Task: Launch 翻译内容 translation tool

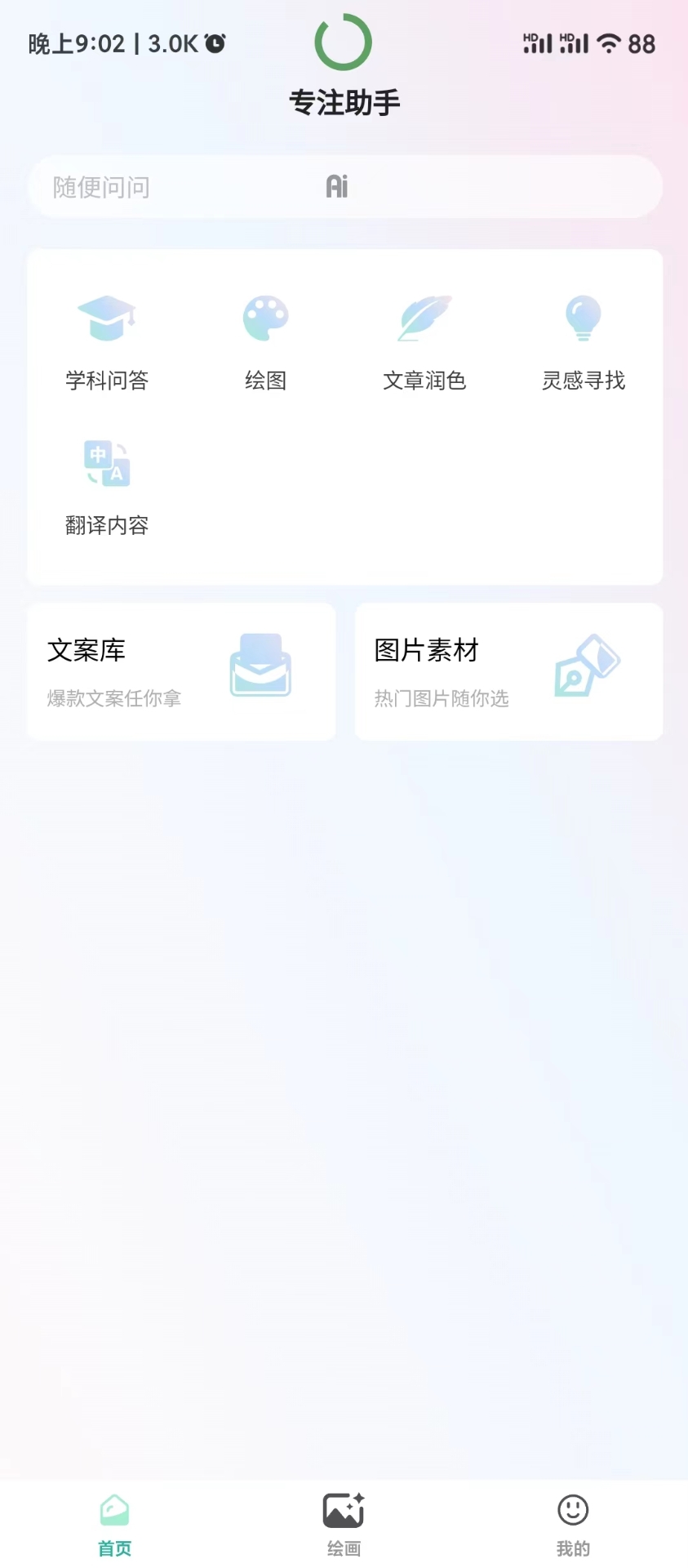Action: 107,488
